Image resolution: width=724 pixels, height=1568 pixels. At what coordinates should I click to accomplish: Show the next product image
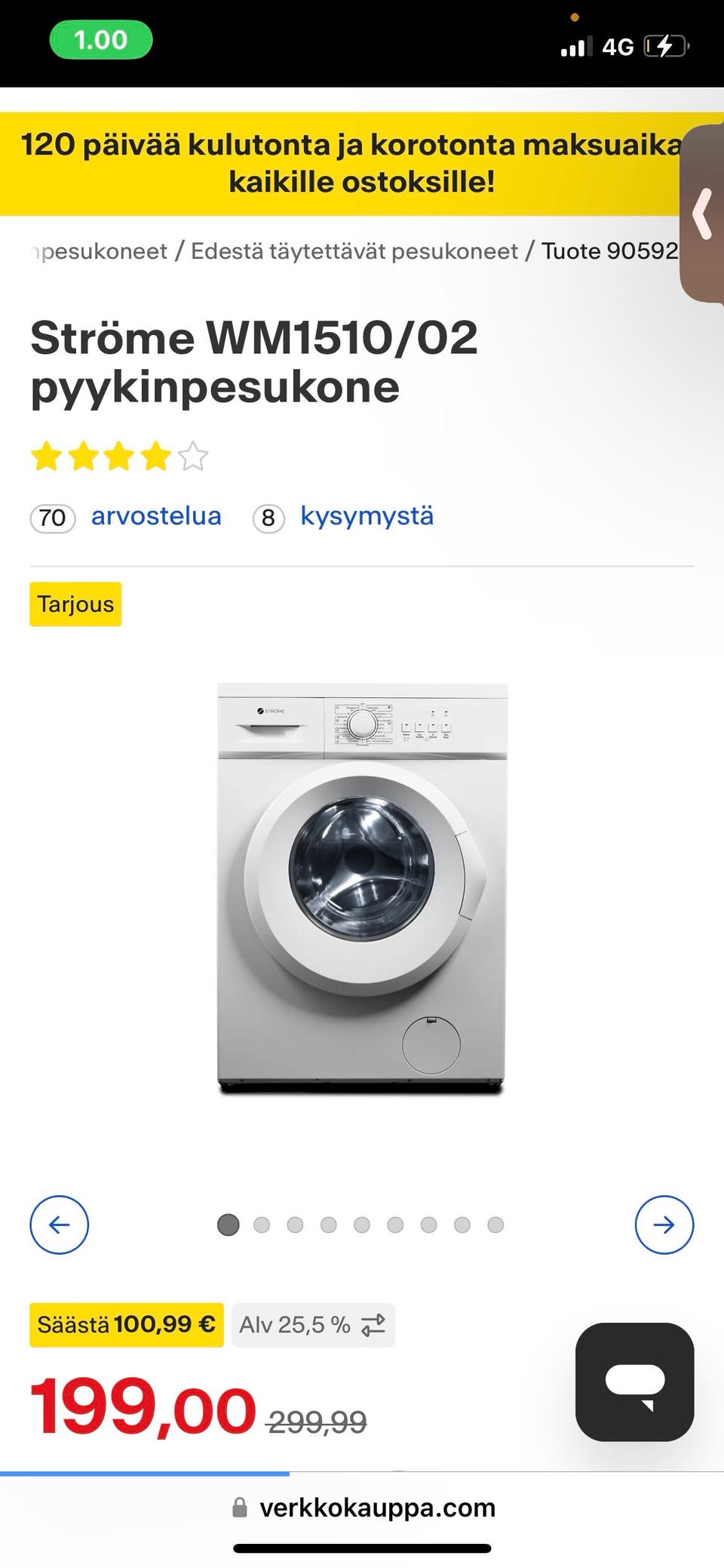[x=664, y=1225]
